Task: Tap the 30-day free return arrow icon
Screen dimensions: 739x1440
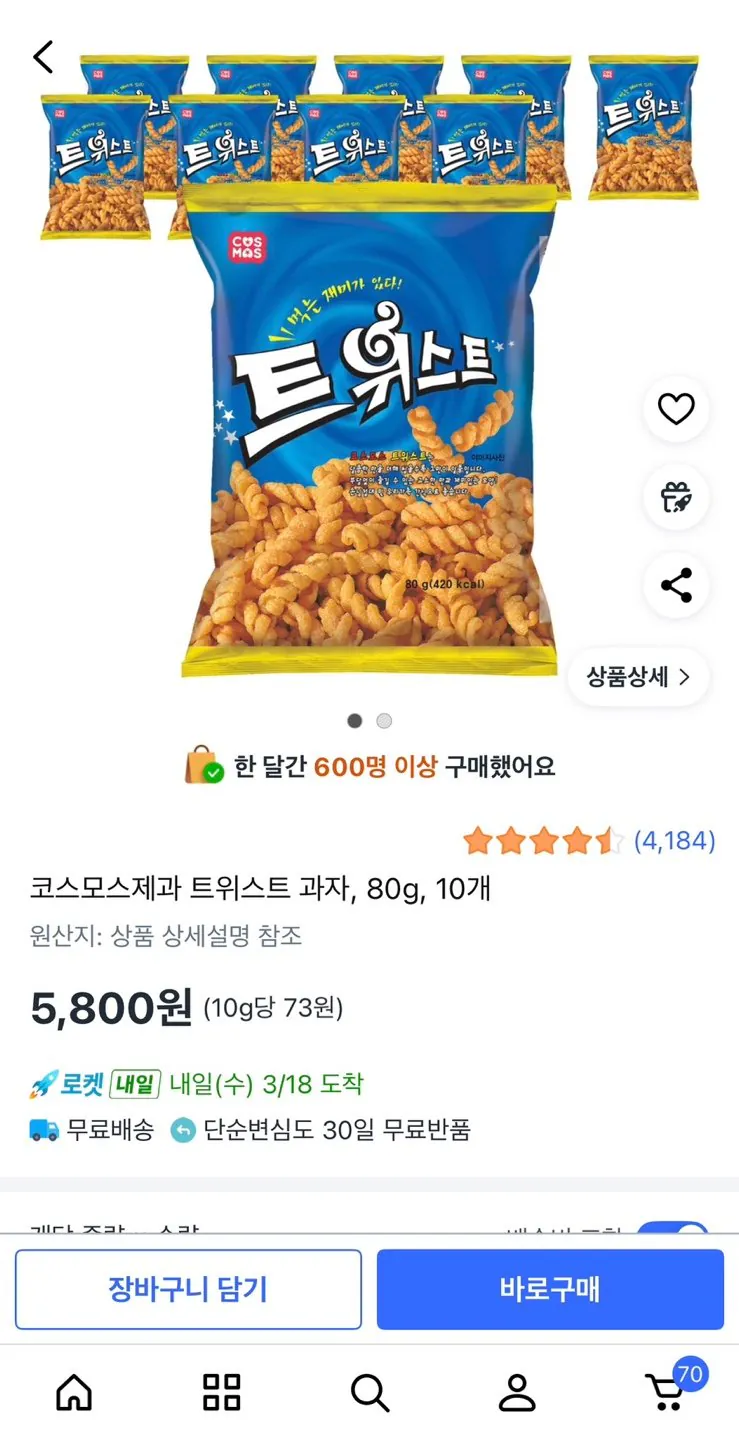Action: (x=182, y=1129)
